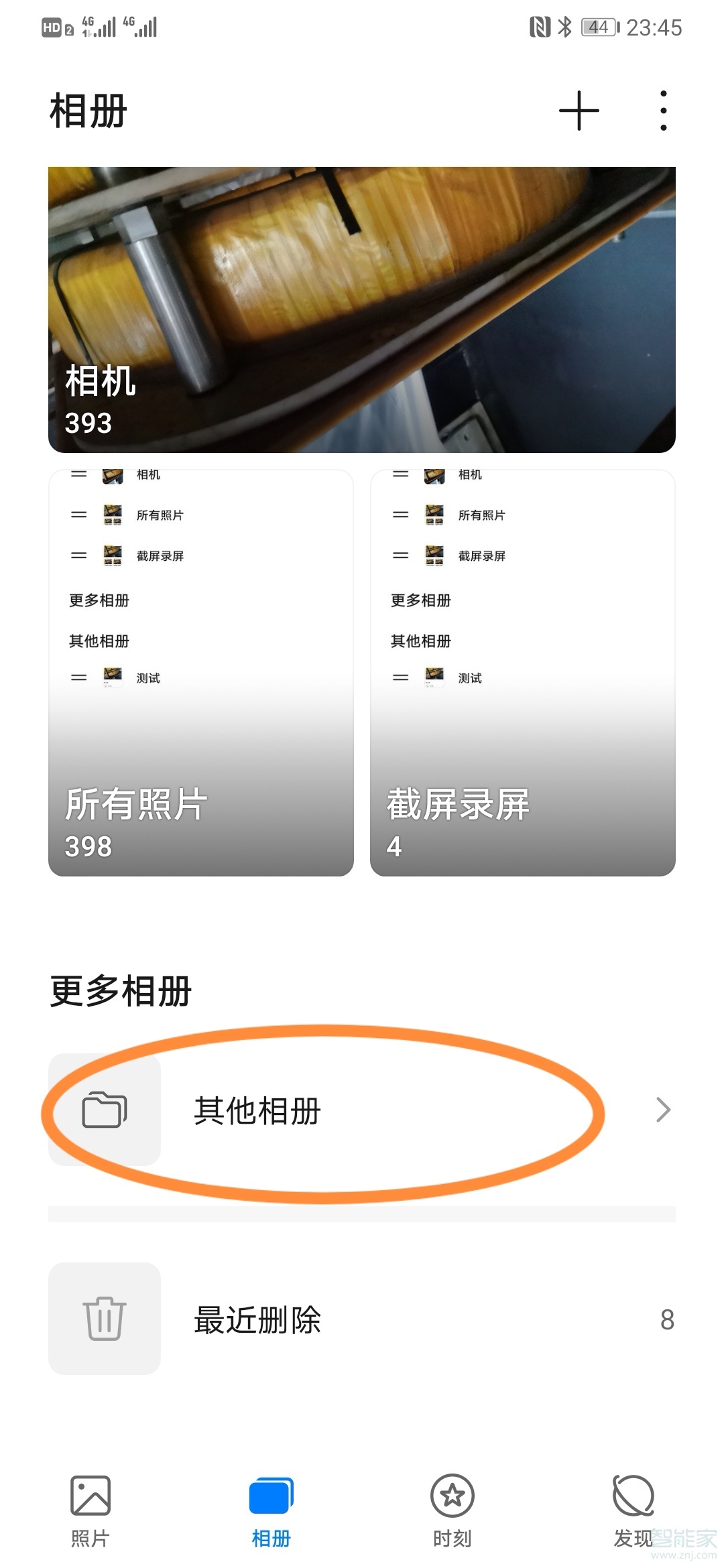This screenshot has width=724, height=1568.
Task: Tap the 其他相册 folder icon
Action: coord(105,1109)
